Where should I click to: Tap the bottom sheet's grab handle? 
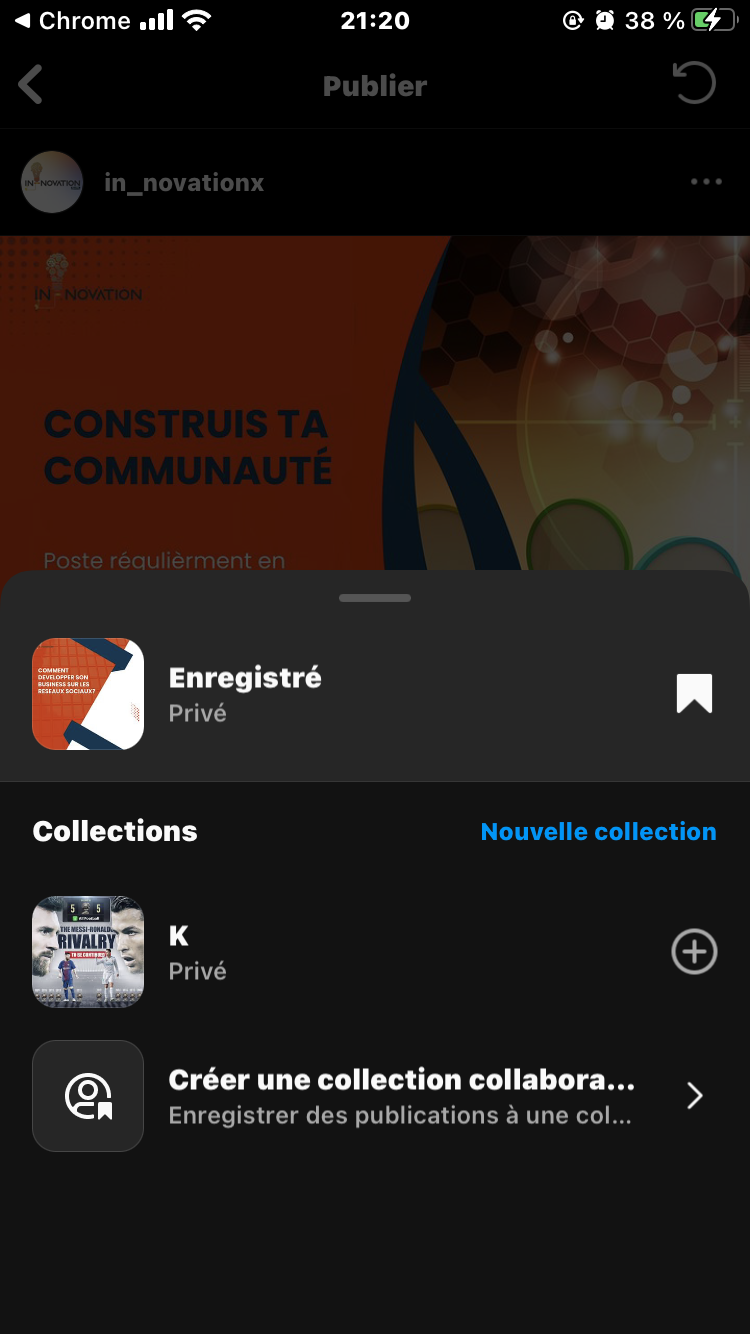pyautogui.click(x=375, y=598)
